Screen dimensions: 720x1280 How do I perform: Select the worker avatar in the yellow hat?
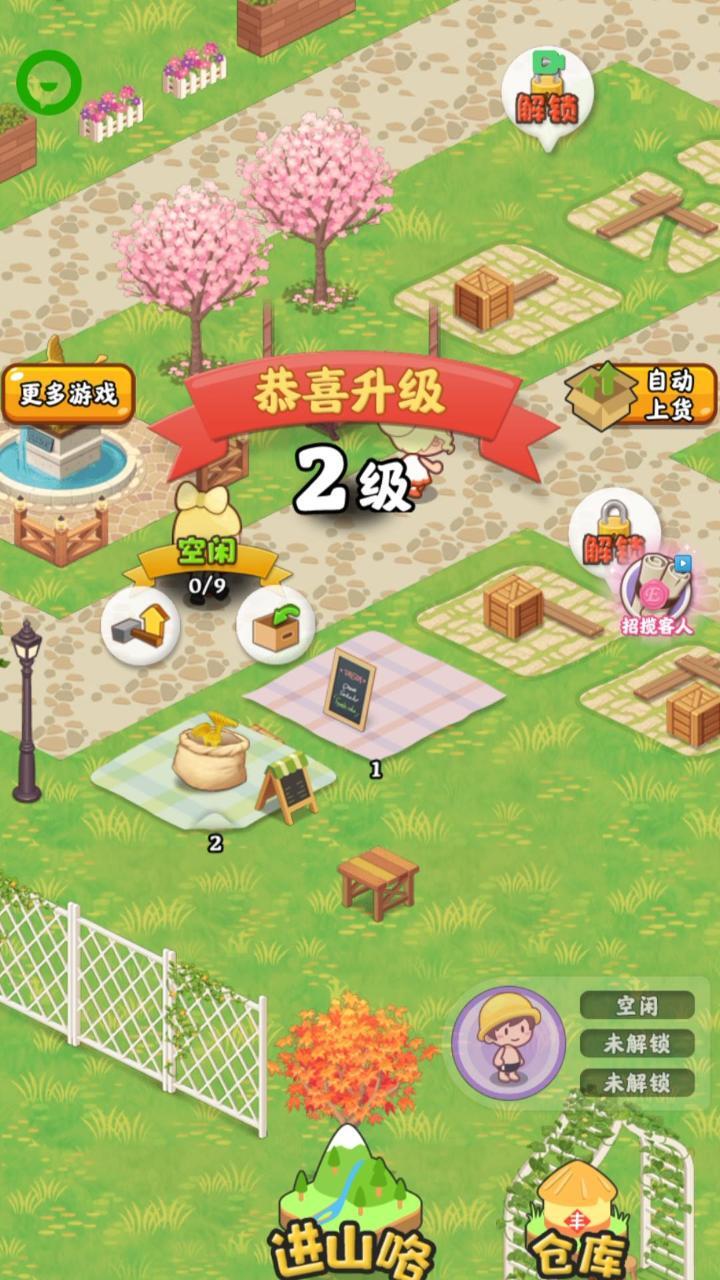point(508,1043)
